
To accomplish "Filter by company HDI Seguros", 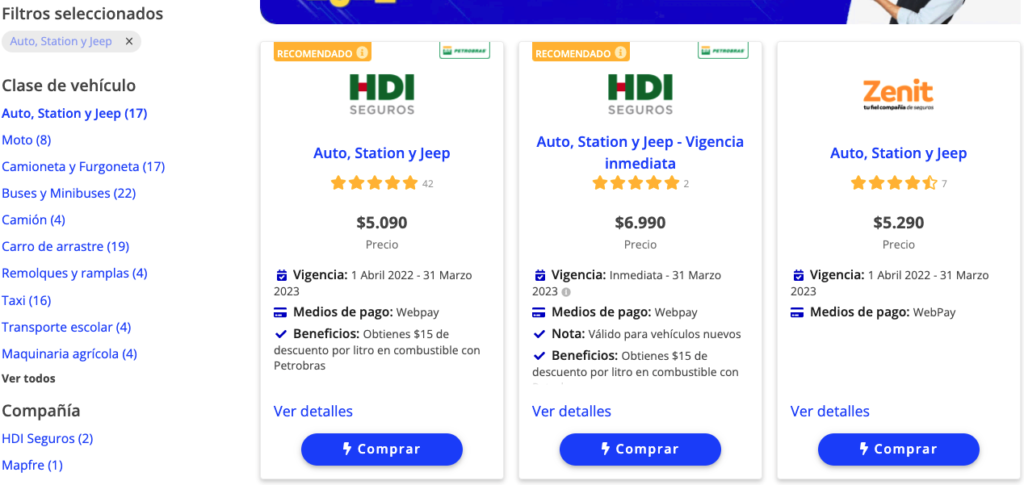I will click(x=47, y=438).
